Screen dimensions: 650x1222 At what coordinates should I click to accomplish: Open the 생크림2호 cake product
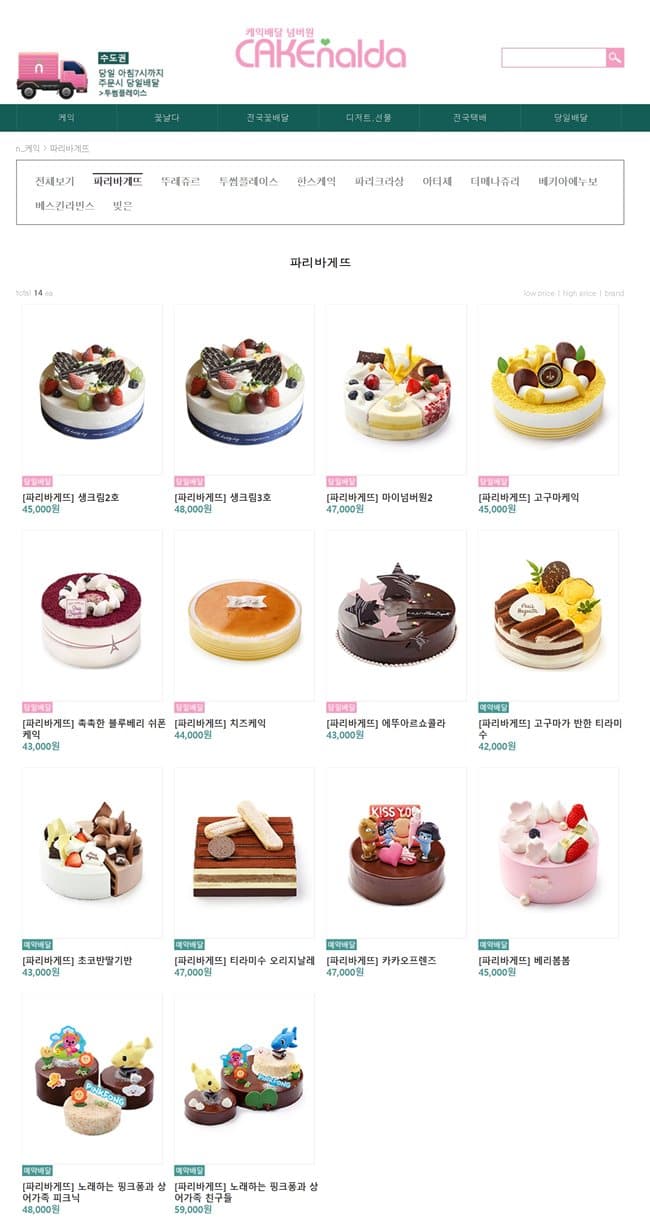tap(92, 390)
